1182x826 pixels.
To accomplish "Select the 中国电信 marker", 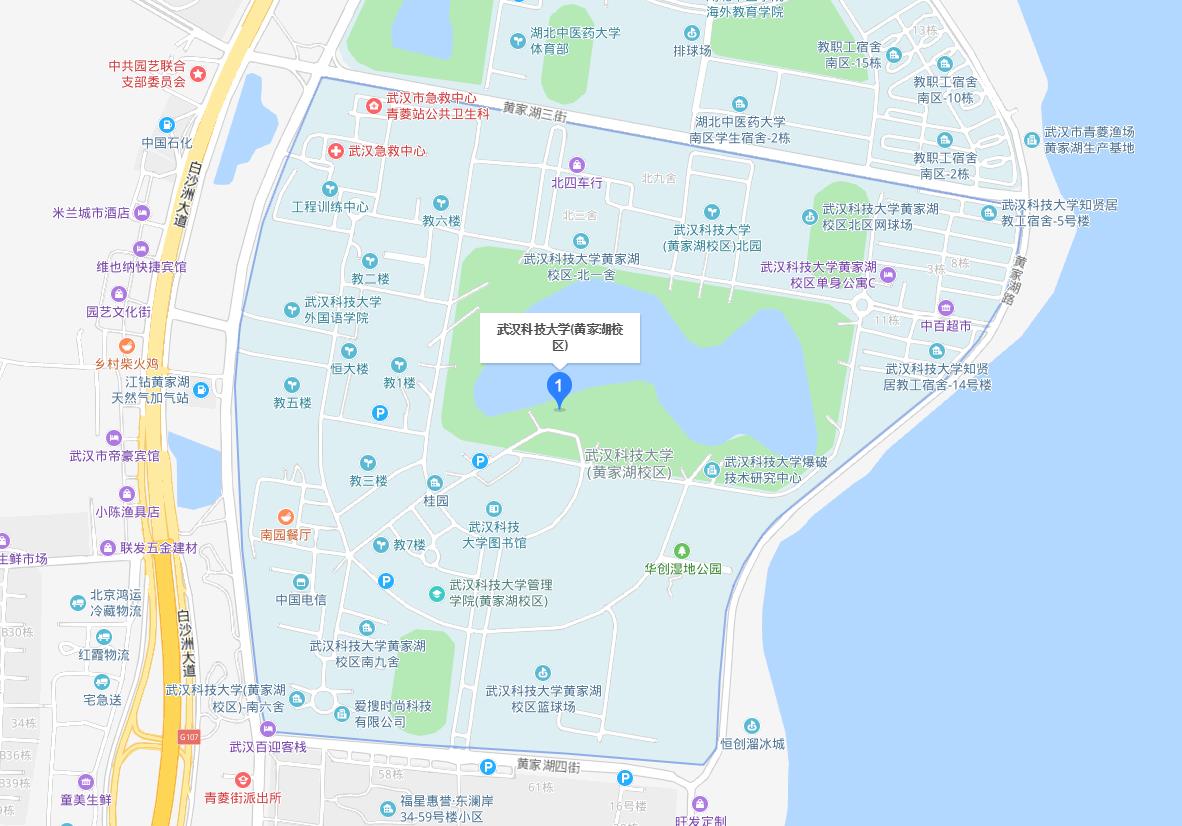I will click(x=300, y=582).
